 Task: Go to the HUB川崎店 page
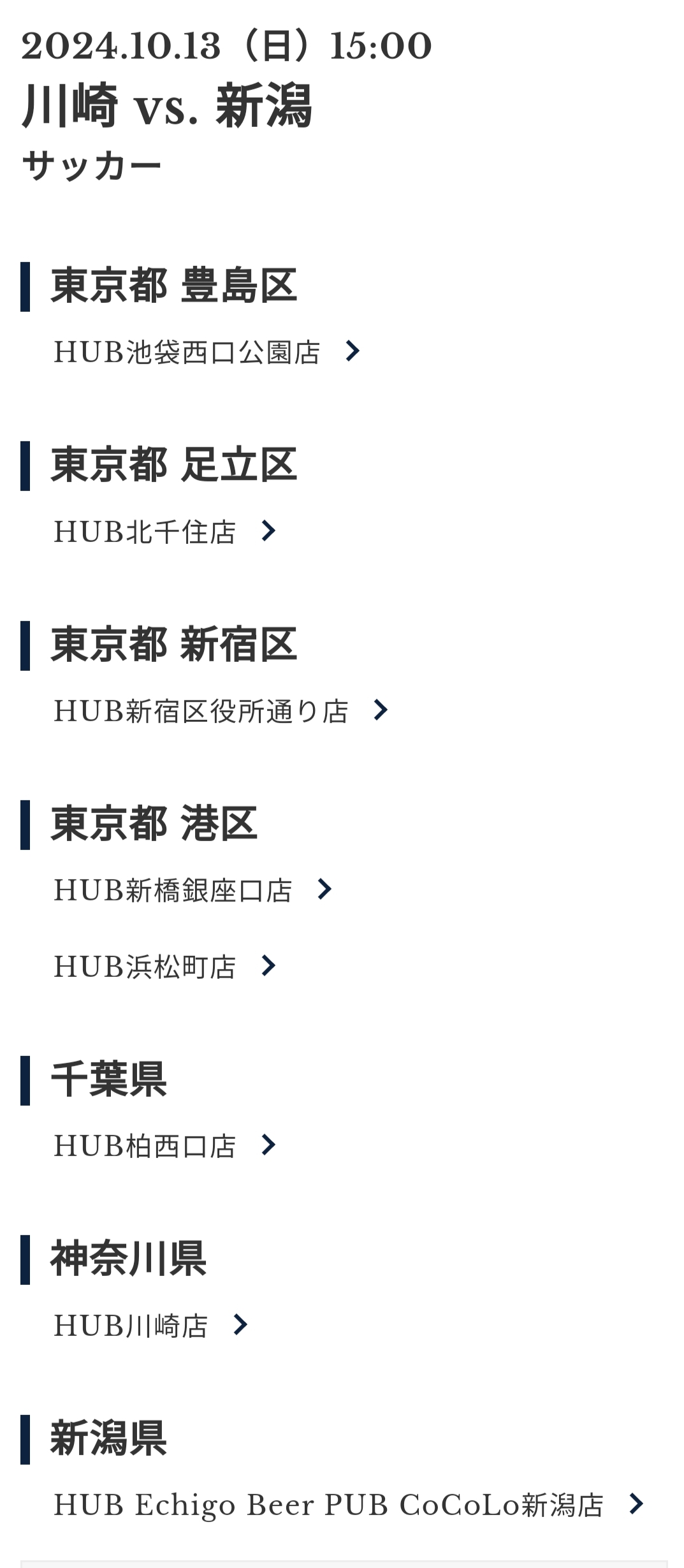coord(151,1325)
